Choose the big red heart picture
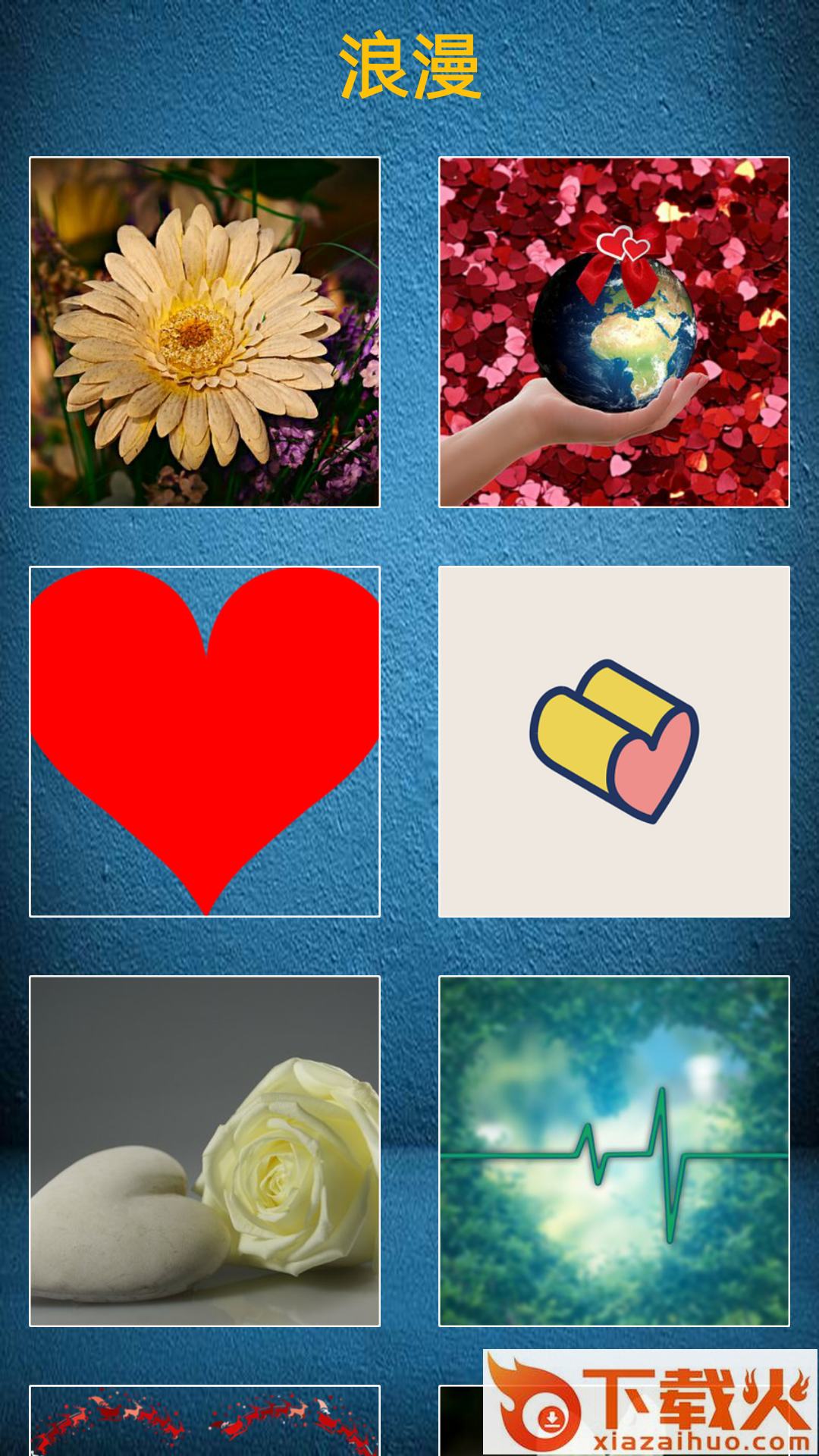The image size is (819, 1456). click(x=205, y=742)
